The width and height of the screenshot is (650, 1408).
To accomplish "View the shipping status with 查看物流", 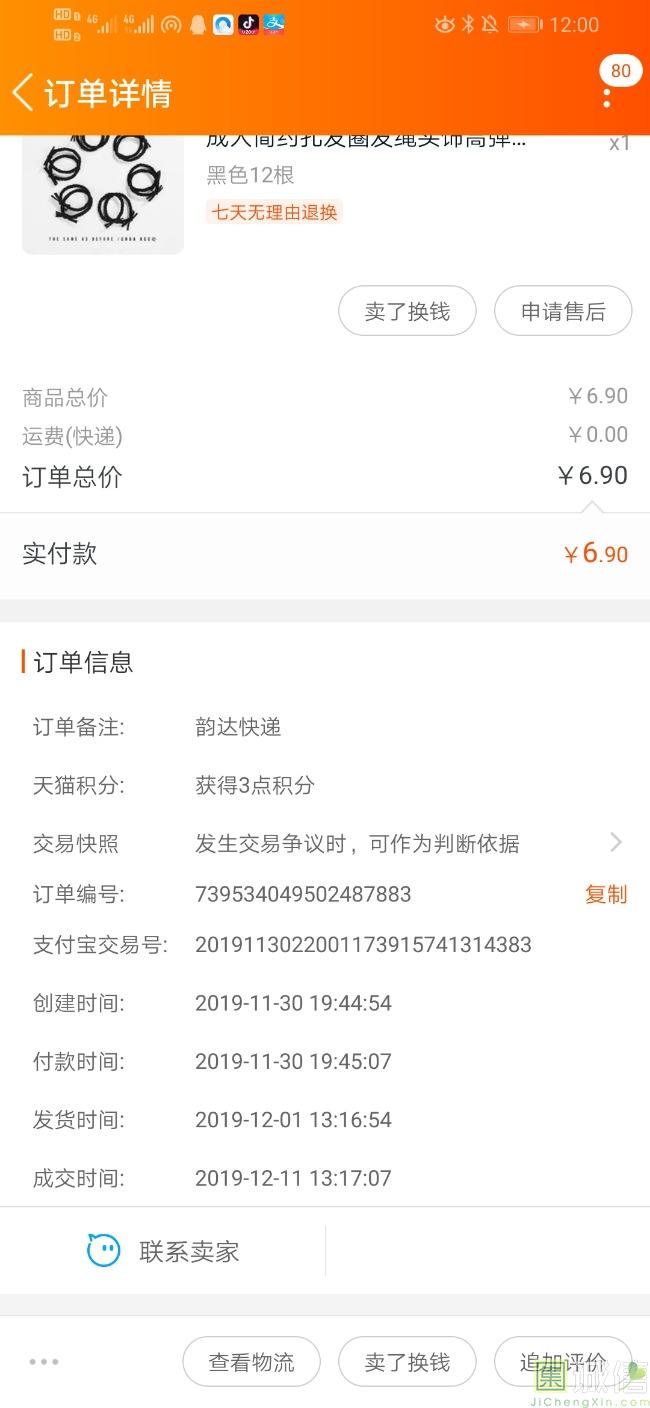I will [251, 1361].
